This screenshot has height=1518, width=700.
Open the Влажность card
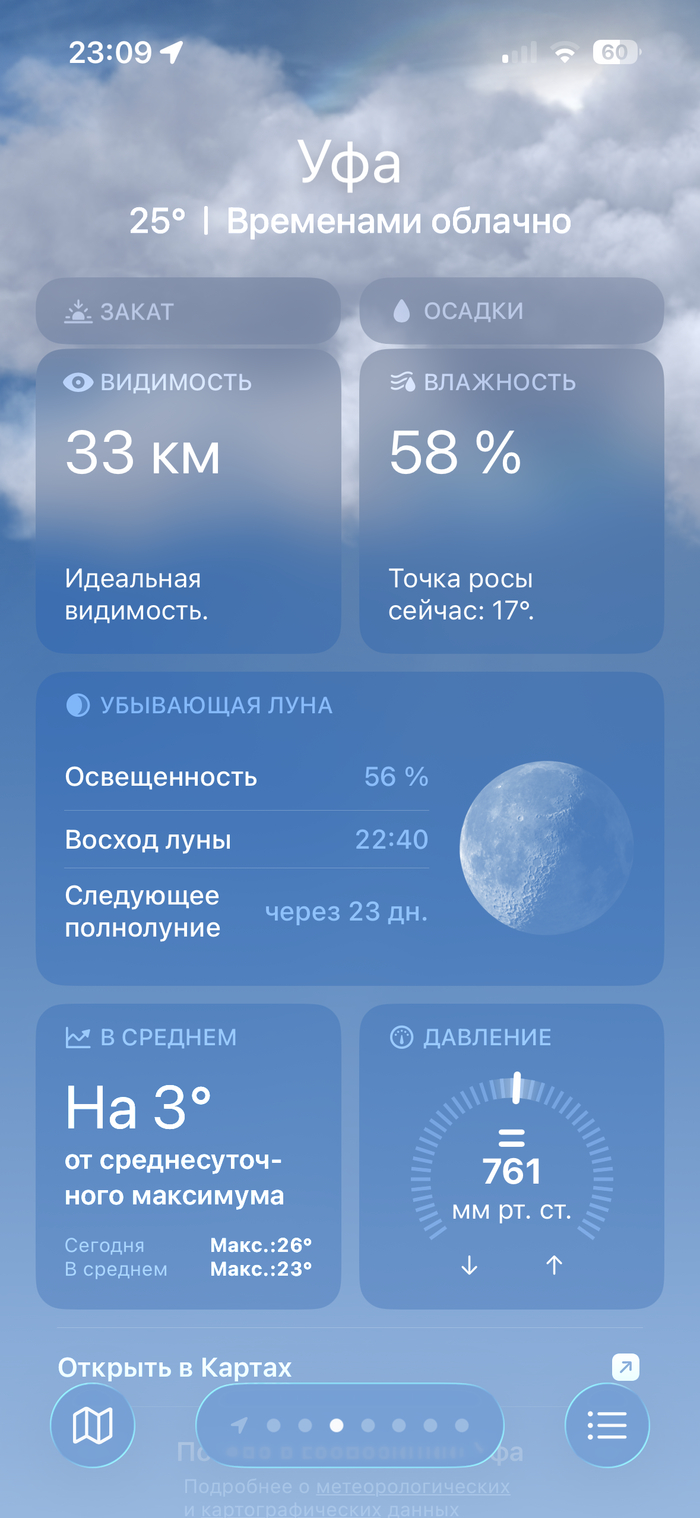tap(512, 501)
